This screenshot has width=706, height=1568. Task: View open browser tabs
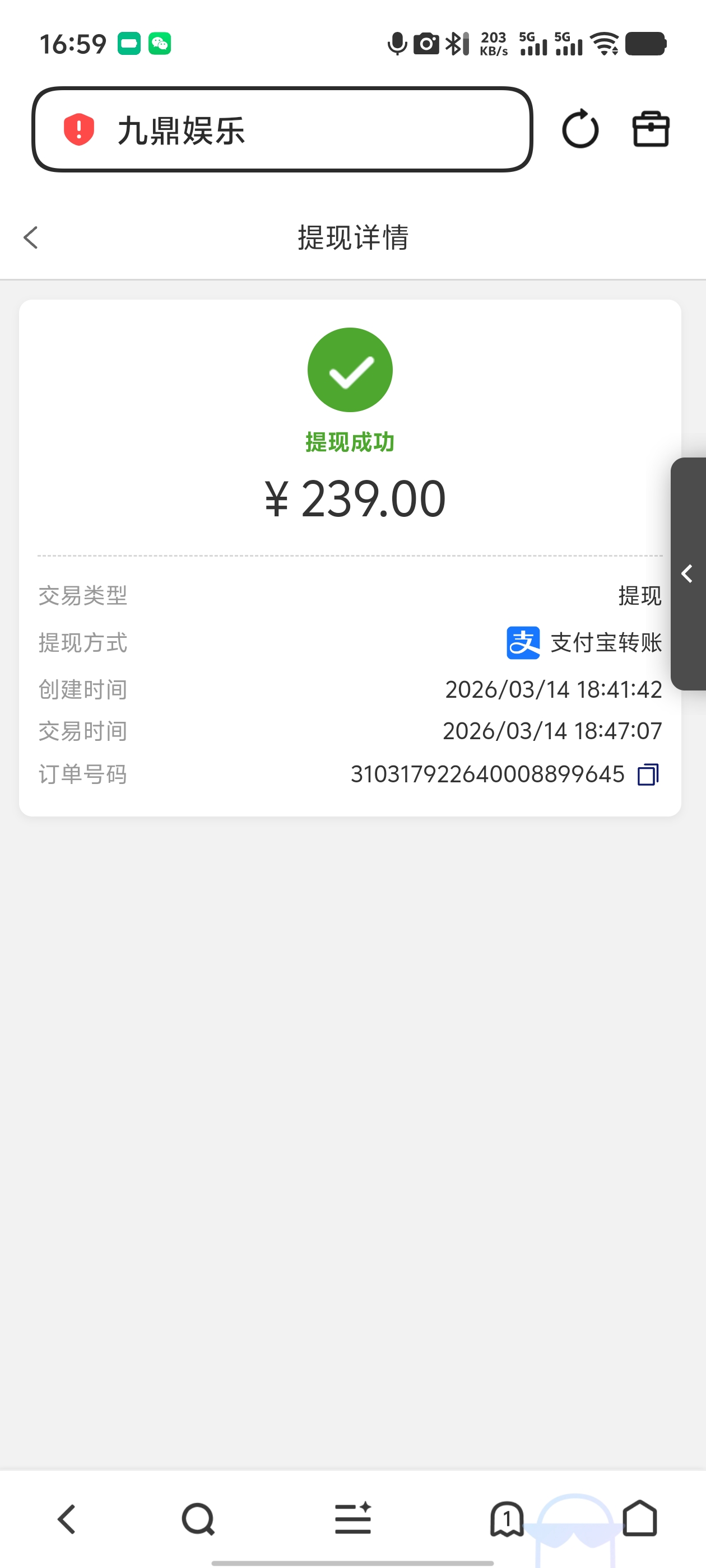[507, 1519]
